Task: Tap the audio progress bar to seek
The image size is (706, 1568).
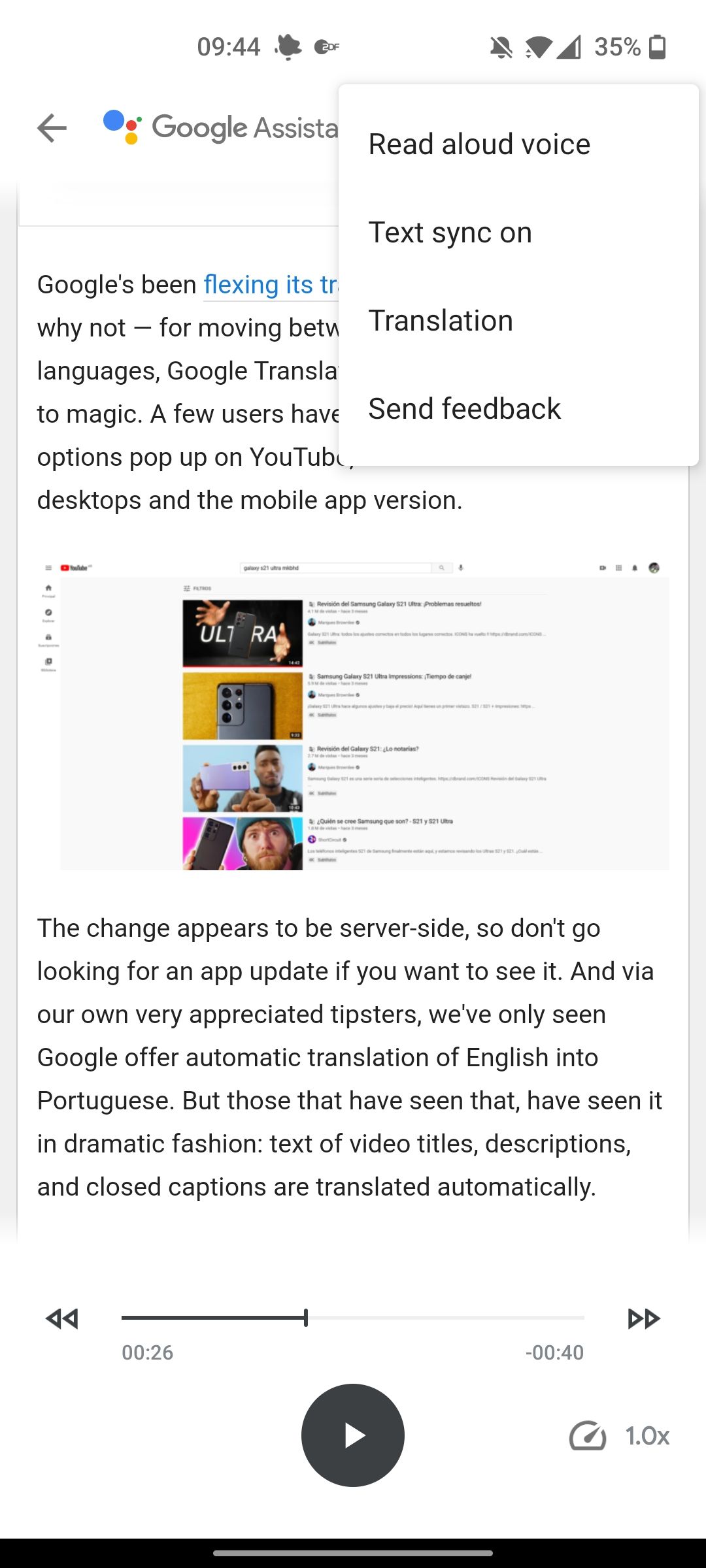Action: 353,1318
